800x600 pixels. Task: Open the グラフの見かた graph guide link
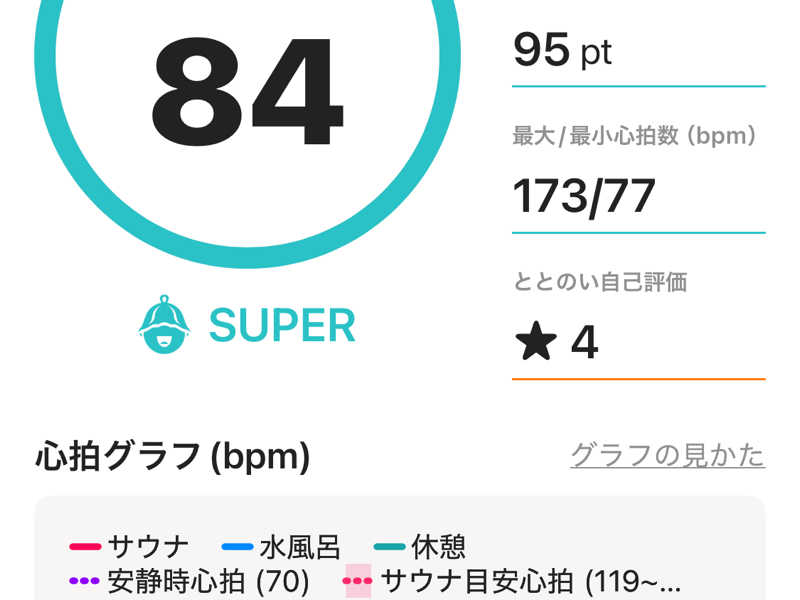click(667, 455)
